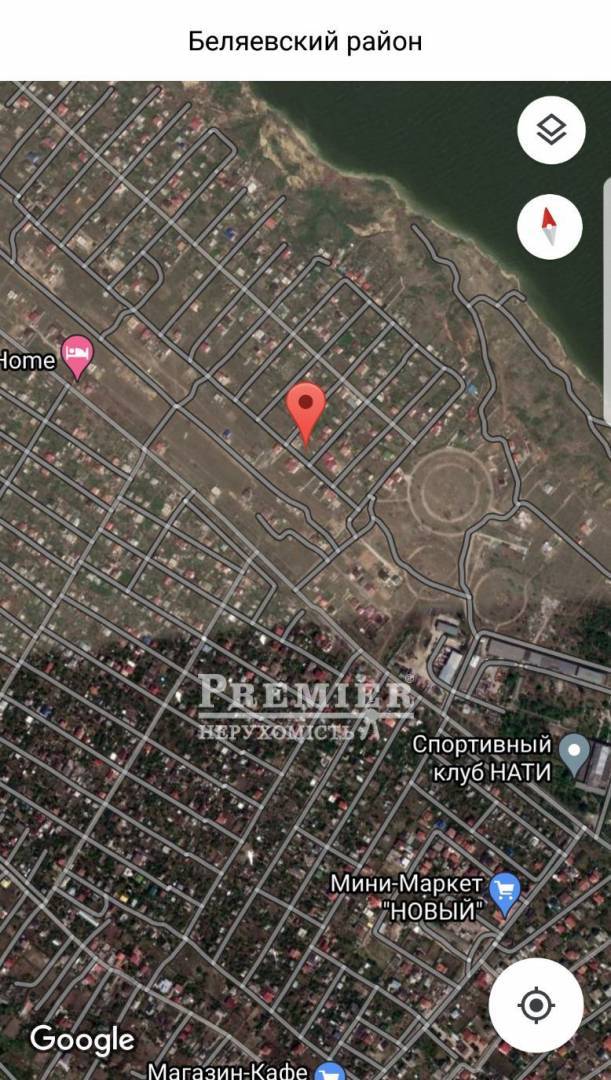Screen dimensions: 611x1080
Task: Center the map on my location
Action: pos(536,1005)
